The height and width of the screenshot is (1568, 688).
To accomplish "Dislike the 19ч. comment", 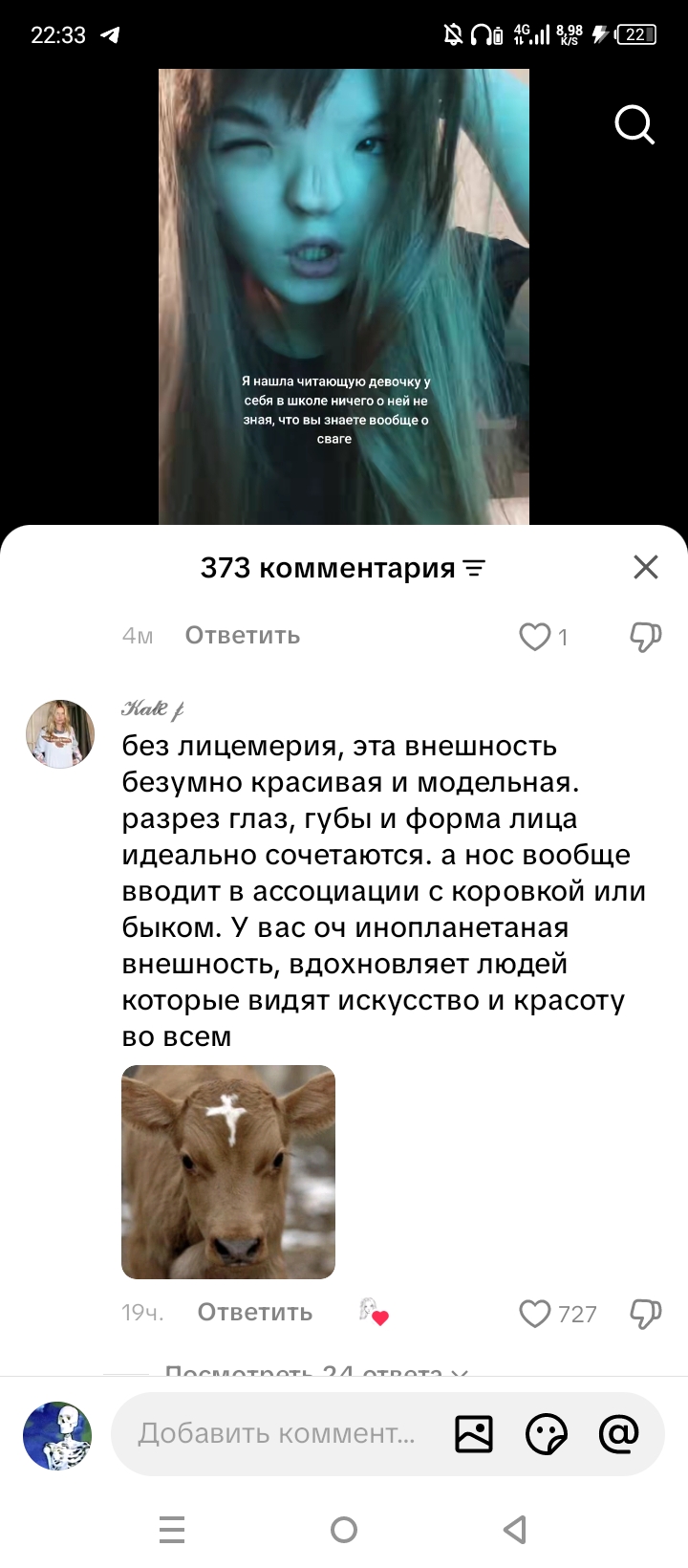I will tap(646, 1314).
